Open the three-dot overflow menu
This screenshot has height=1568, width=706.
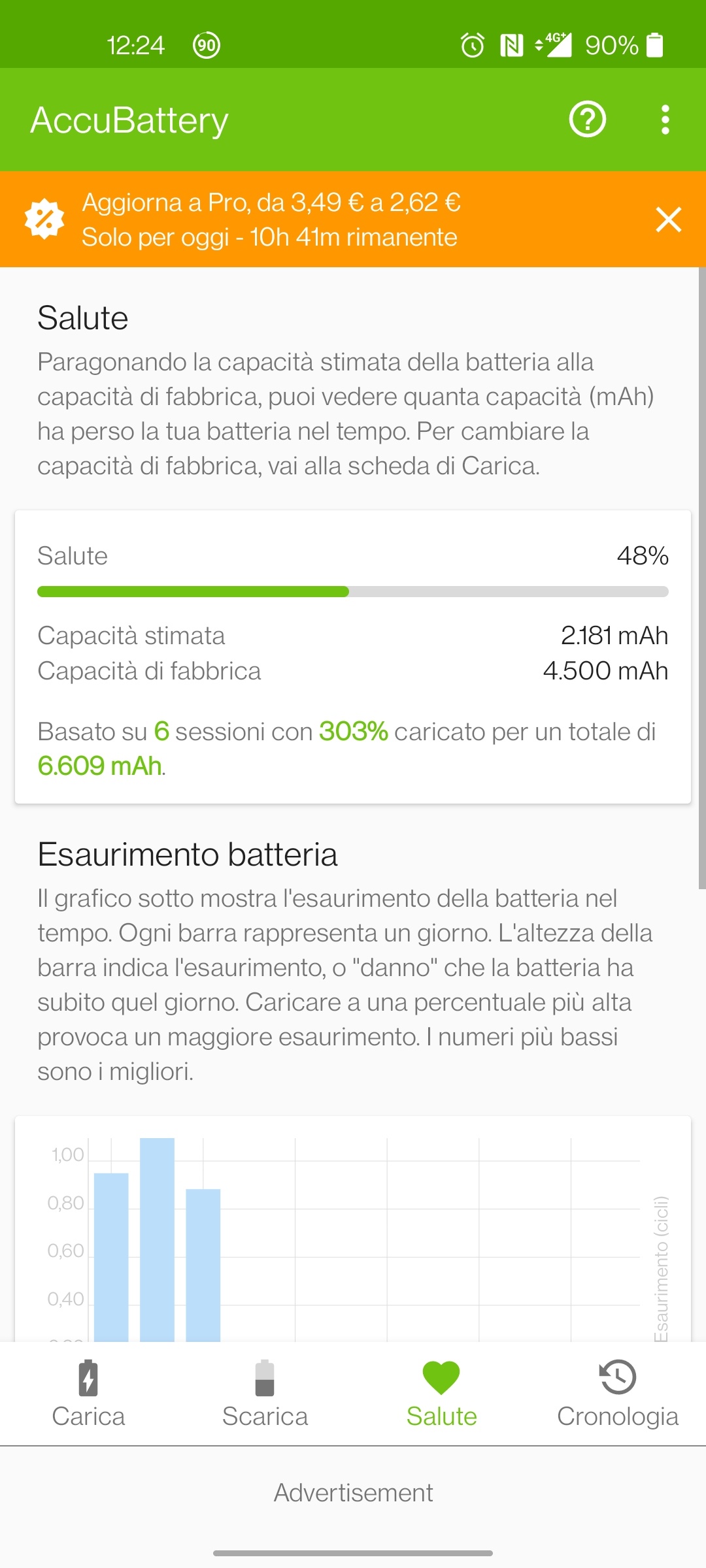point(665,120)
